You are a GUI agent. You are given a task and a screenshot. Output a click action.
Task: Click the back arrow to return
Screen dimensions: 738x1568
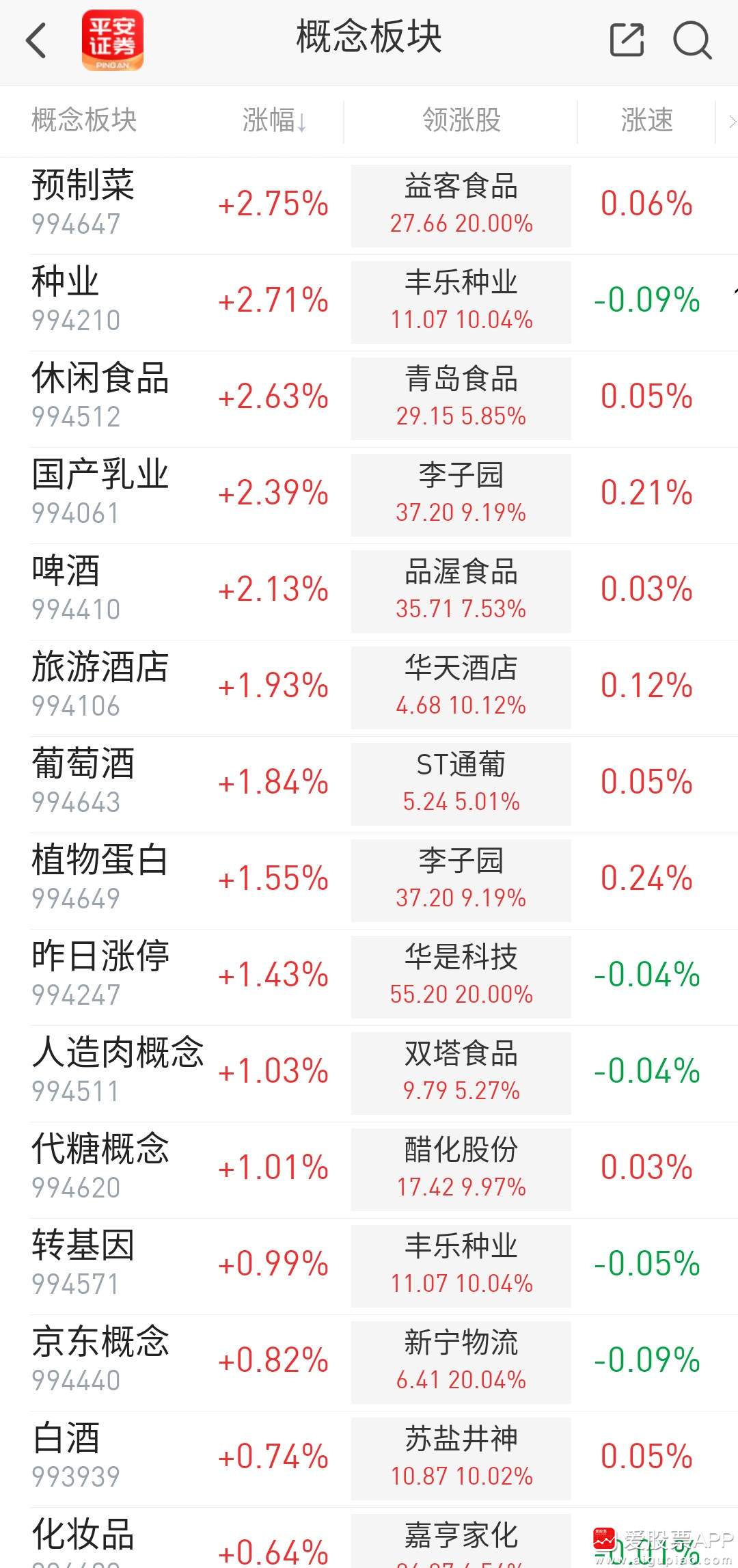[x=36, y=40]
